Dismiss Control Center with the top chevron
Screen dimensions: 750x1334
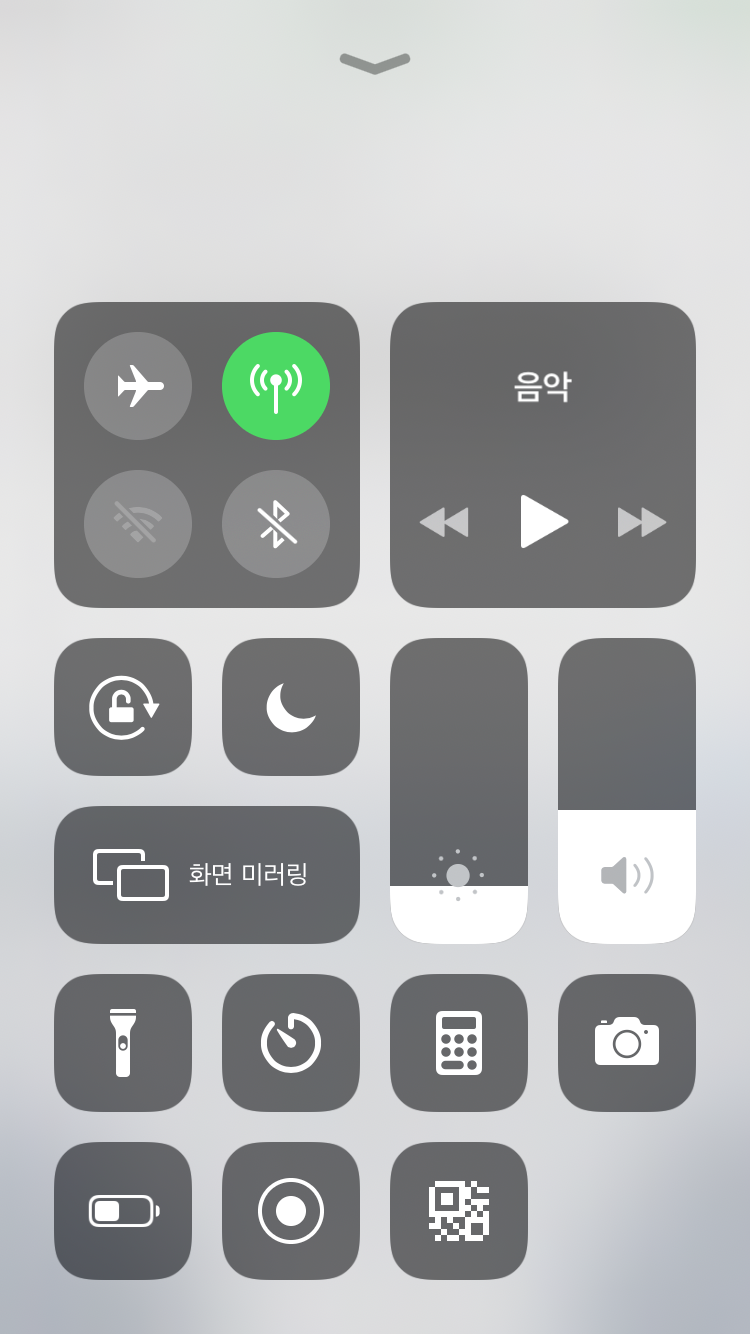(x=375, y=64)
